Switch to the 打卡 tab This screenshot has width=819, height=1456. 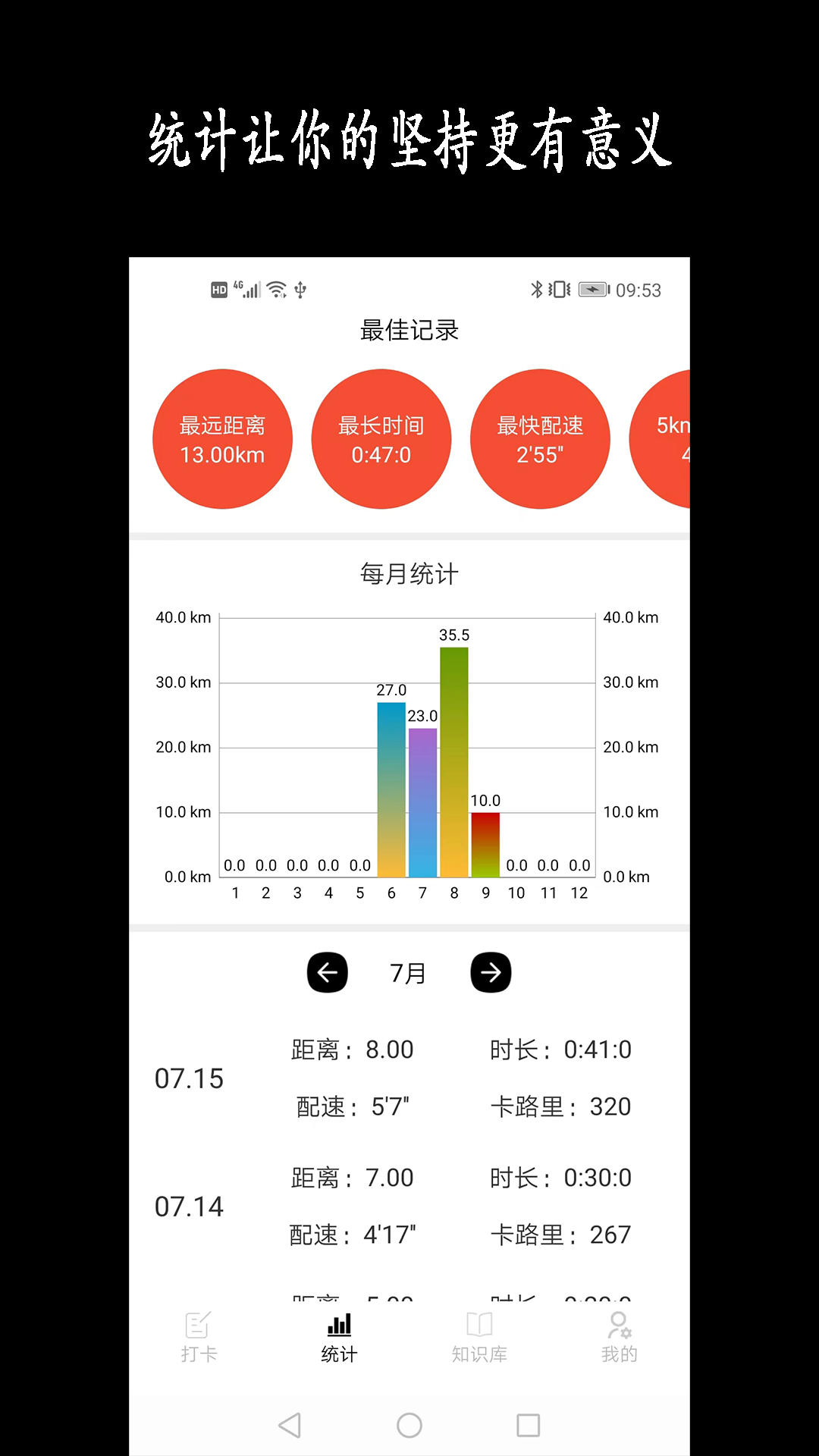point(196,1338)
